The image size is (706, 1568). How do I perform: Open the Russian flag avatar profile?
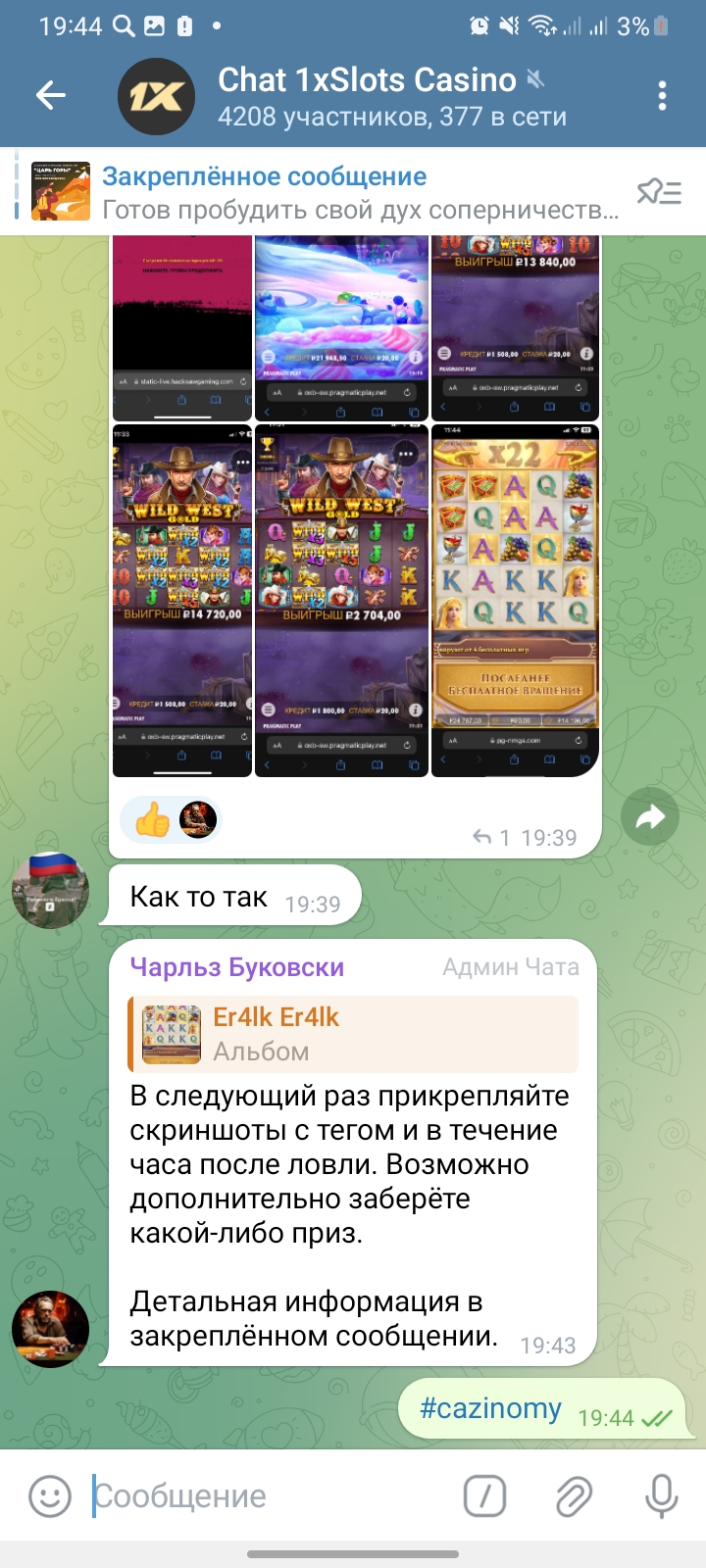[x=50, y=890]
